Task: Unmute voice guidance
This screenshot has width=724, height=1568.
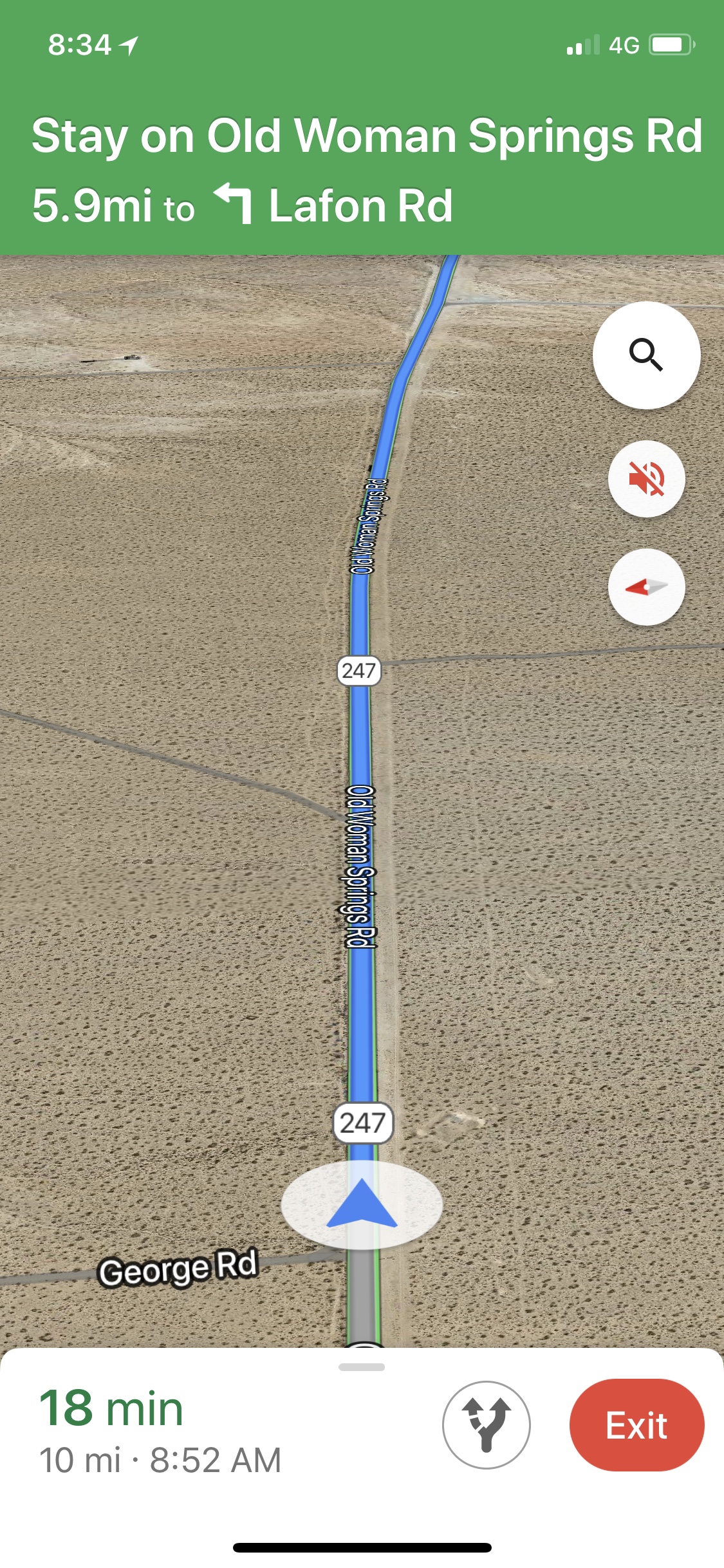Action: (646, 479)
